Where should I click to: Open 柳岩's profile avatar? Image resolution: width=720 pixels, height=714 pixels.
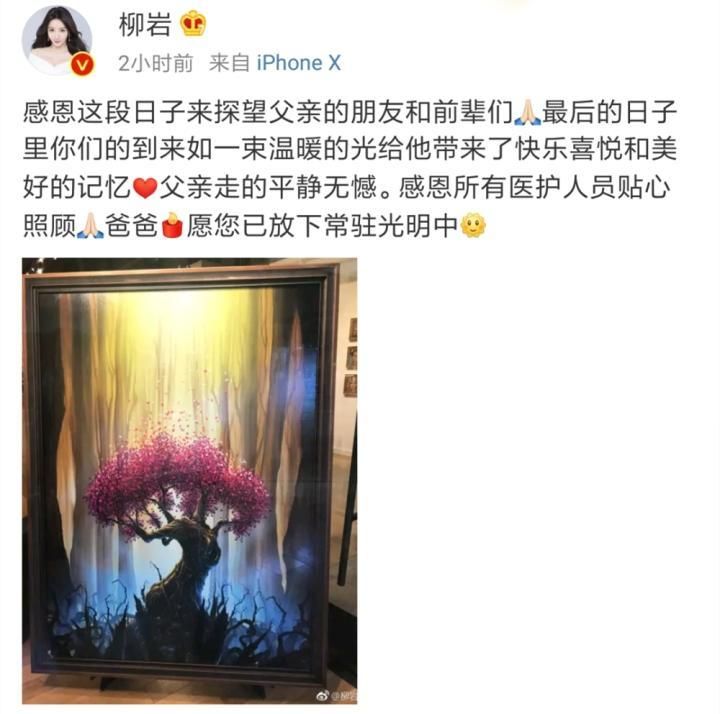57,41
